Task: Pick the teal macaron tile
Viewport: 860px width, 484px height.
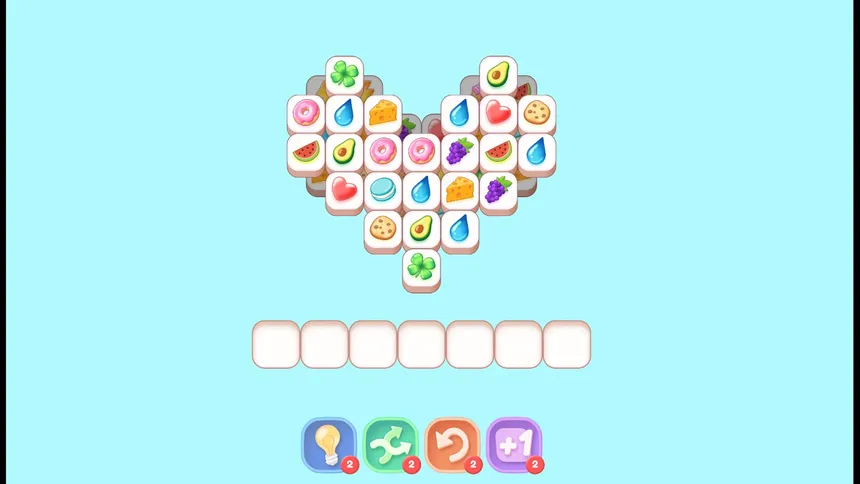Action: 383,189
